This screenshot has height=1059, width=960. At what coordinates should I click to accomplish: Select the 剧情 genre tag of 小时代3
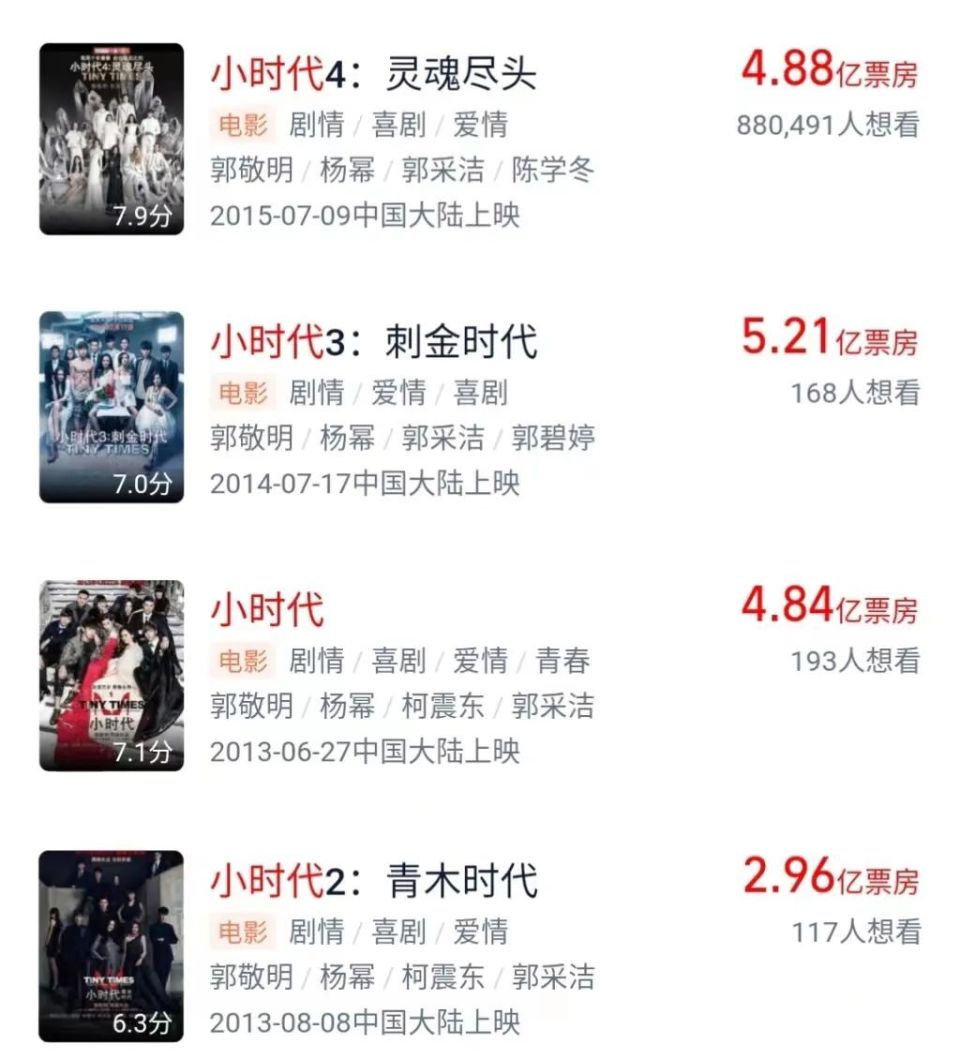(x=314, y=392)
